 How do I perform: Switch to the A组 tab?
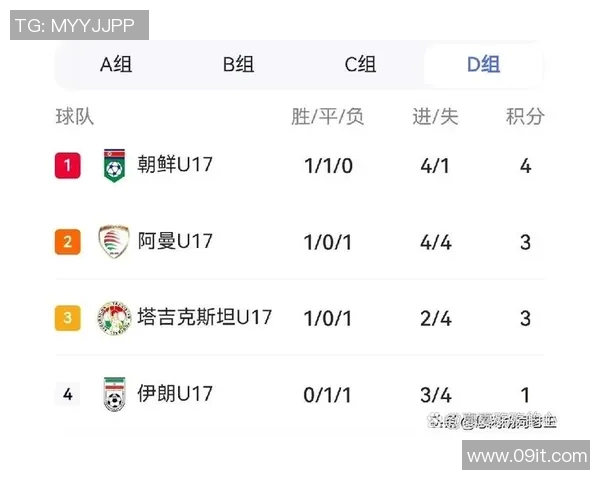pyautogui.click(x=116, y=65)
